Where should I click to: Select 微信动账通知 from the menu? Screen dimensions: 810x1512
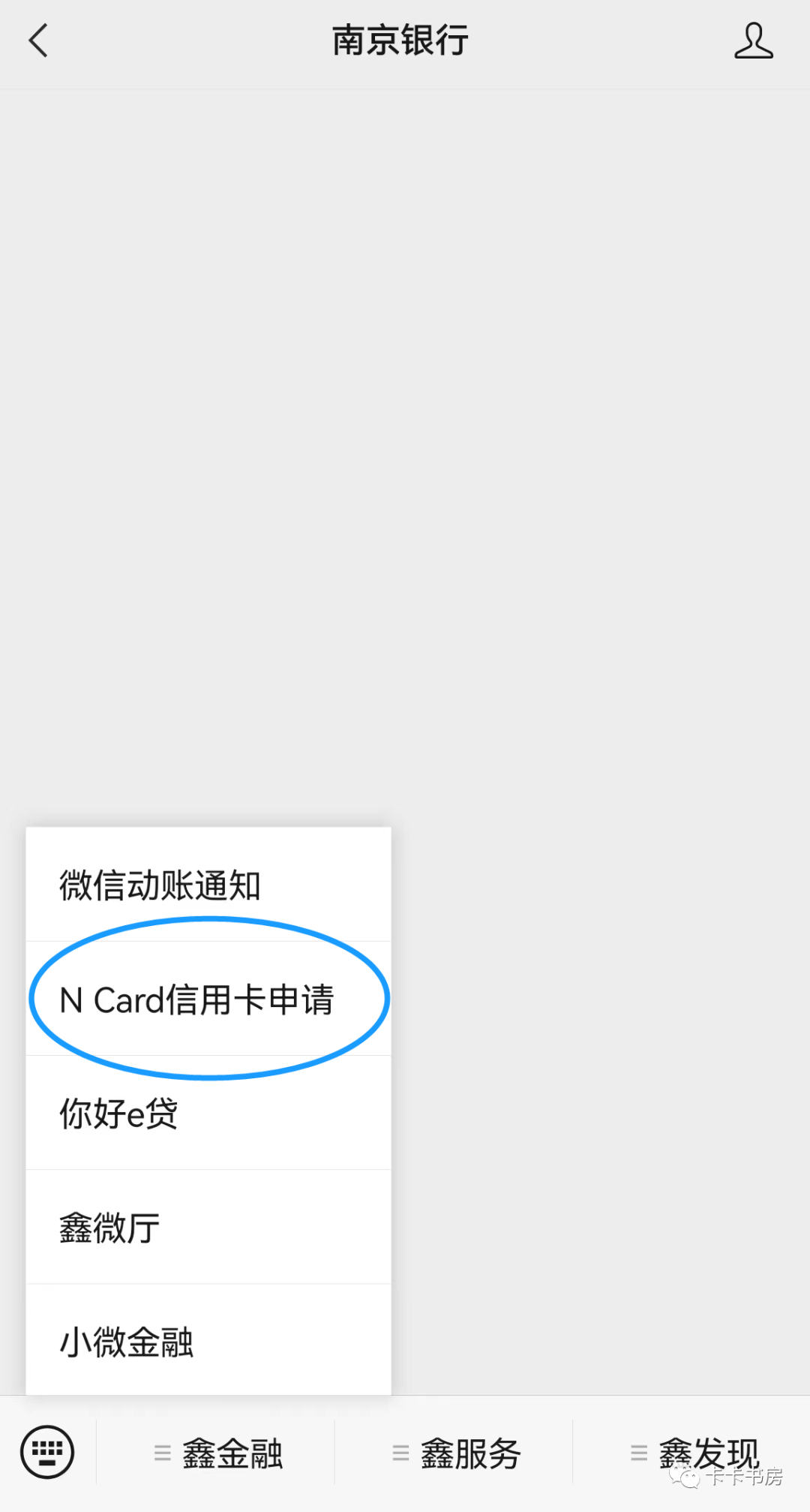pyautogui.click(x=208, y=885)
